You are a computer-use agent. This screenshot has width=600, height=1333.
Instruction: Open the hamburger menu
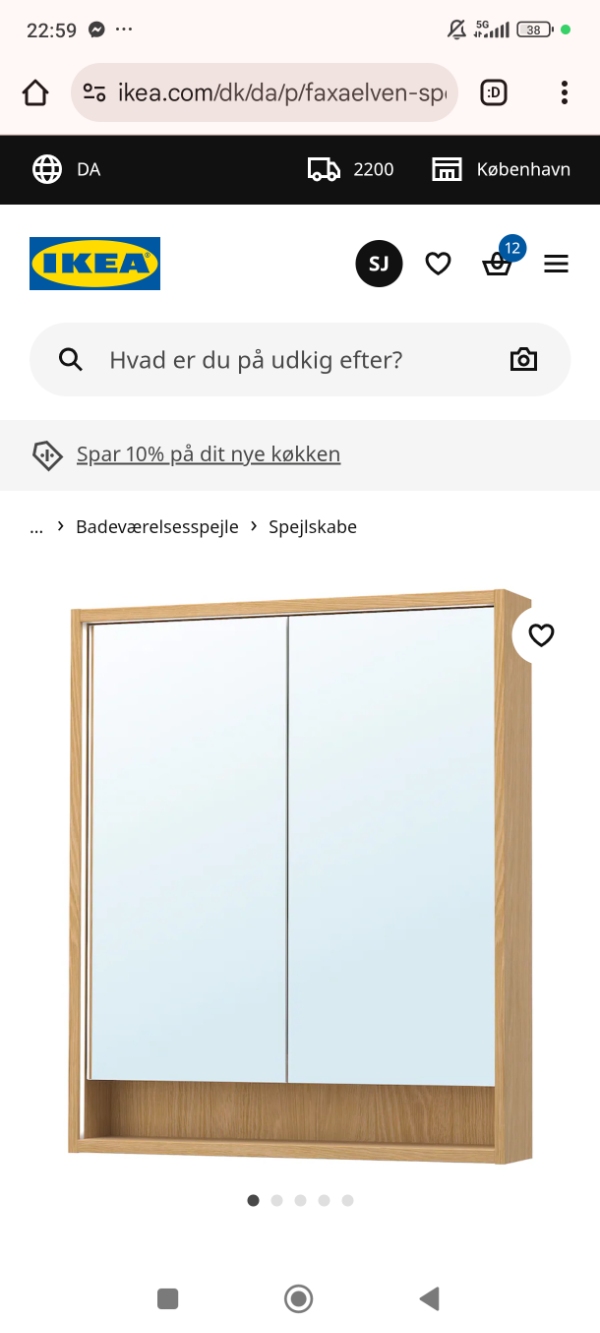point(556,264)
